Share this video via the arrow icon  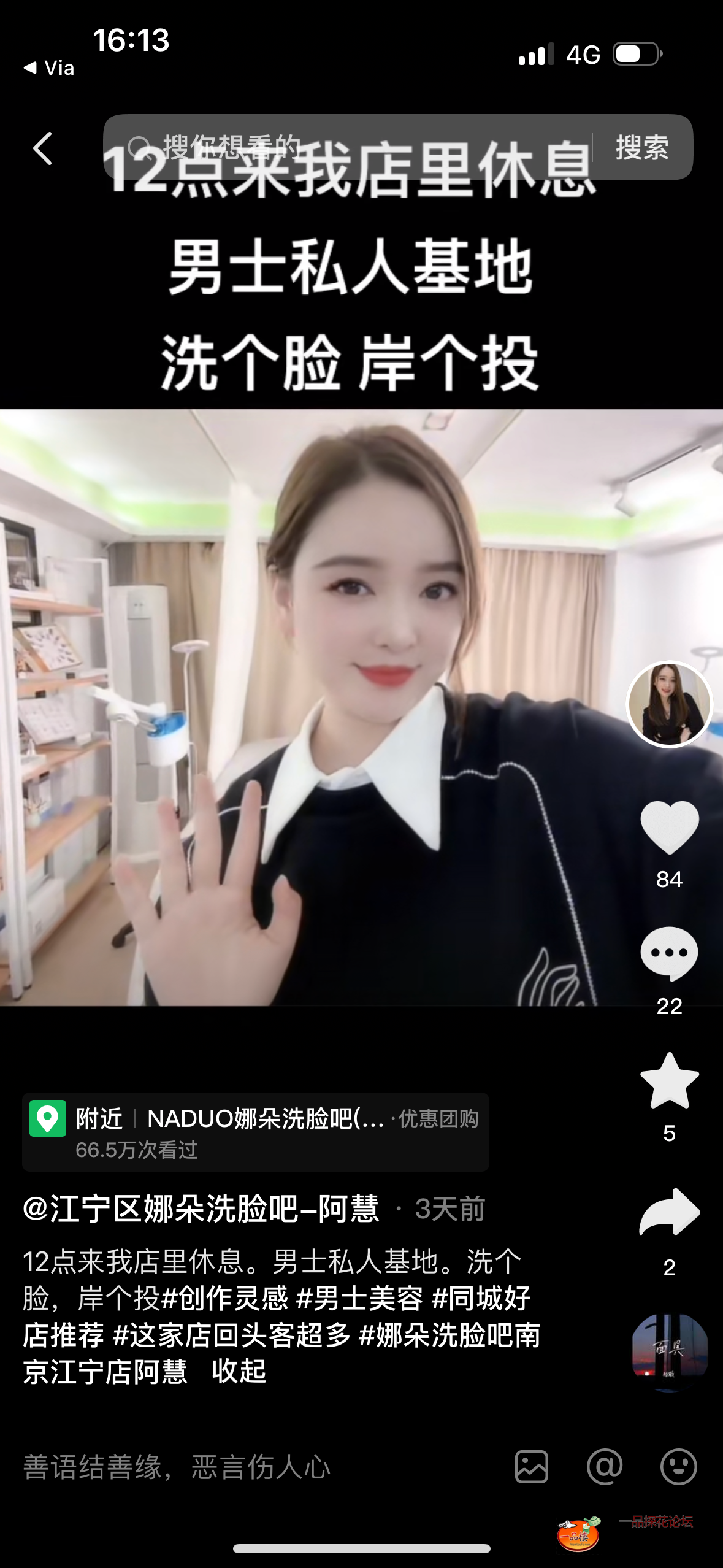pyautogui.click(x=669, y=1212)
